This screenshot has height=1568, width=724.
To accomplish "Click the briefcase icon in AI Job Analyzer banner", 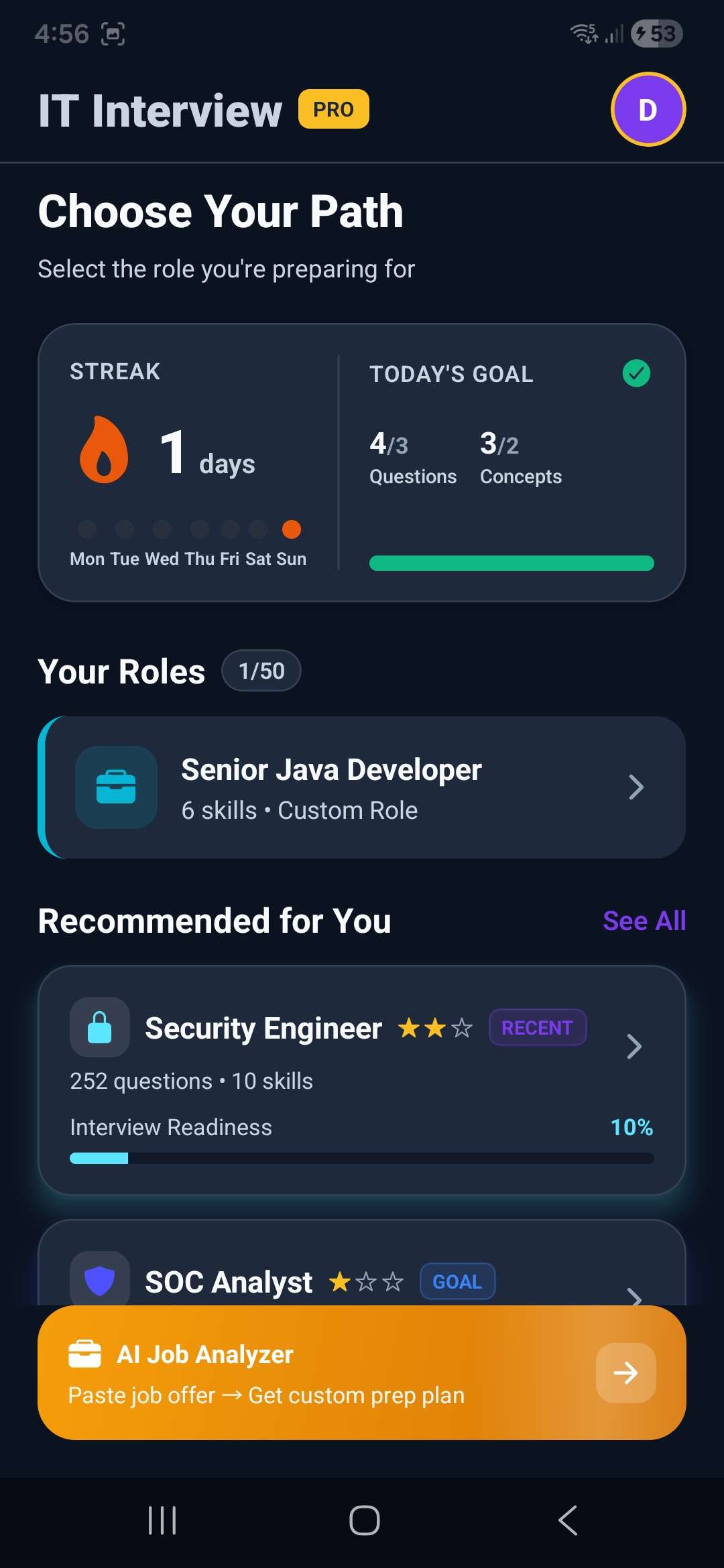I will (x=86, y=1354).
